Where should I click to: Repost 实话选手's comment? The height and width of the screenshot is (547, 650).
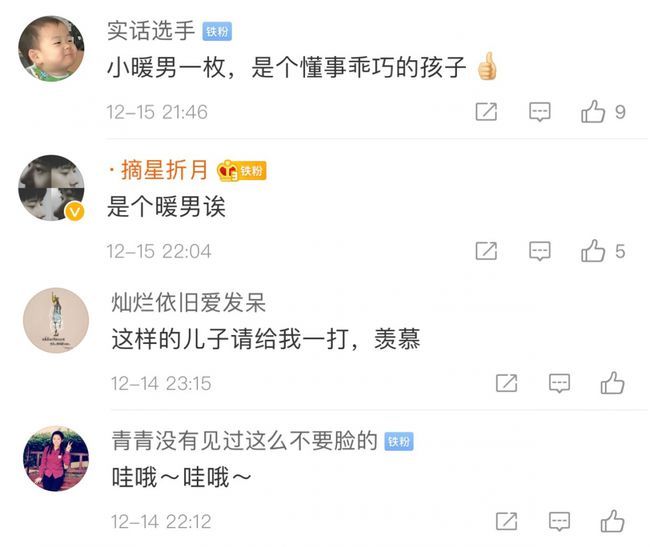[486, 112]
